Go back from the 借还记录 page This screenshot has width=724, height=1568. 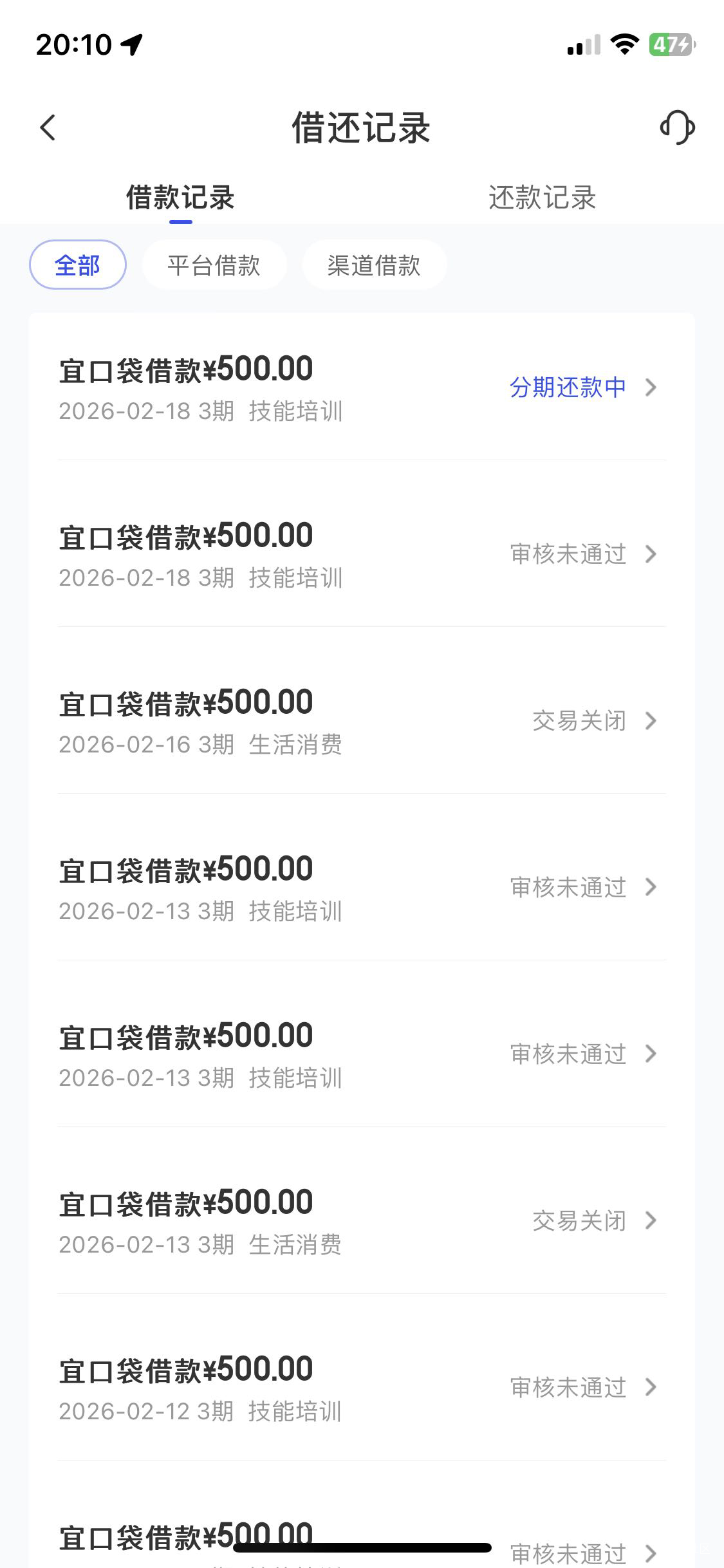coord(48,127)
